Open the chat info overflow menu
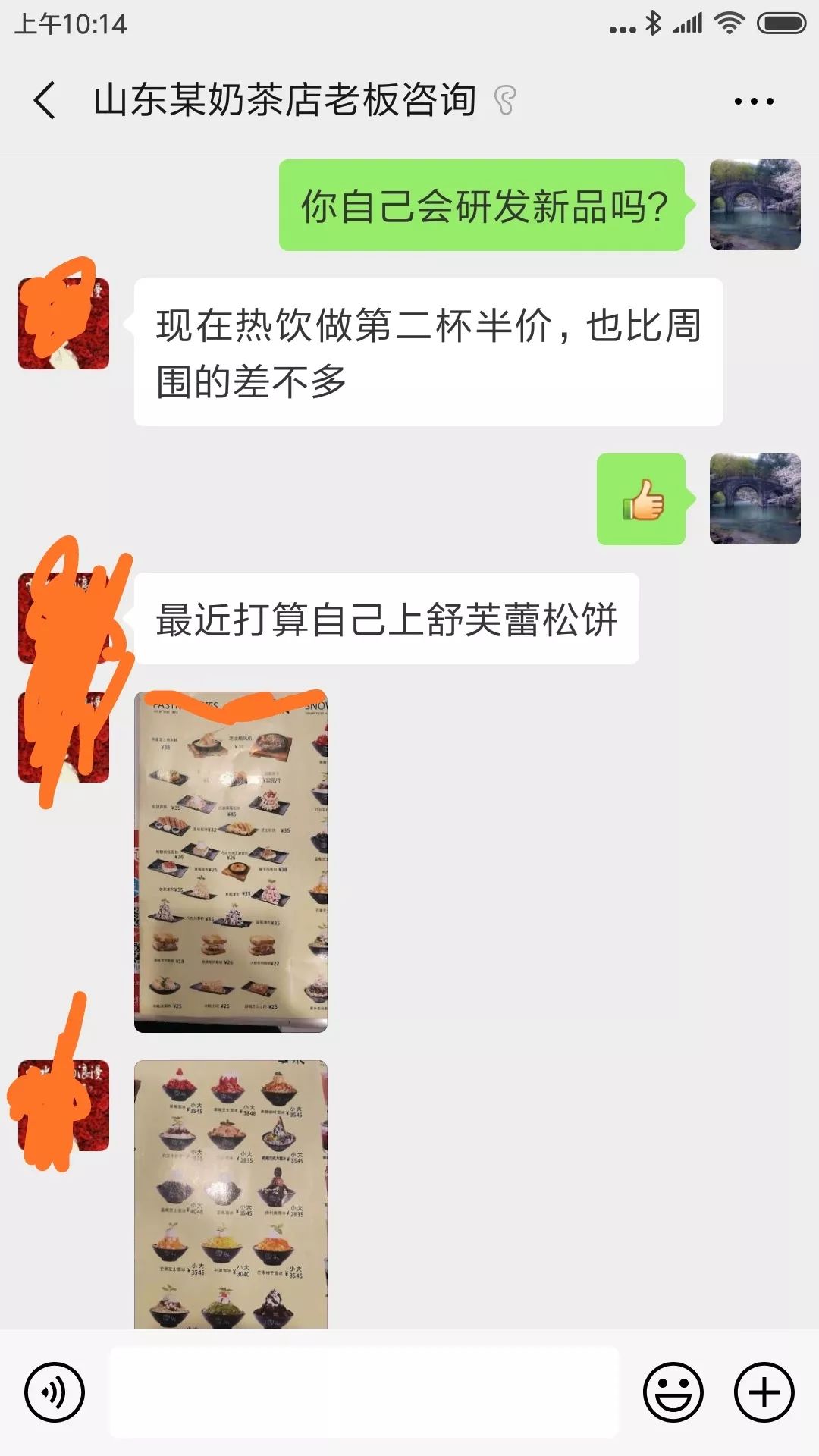Viewport: 819px width, 1456px height. tap(754, 101)
